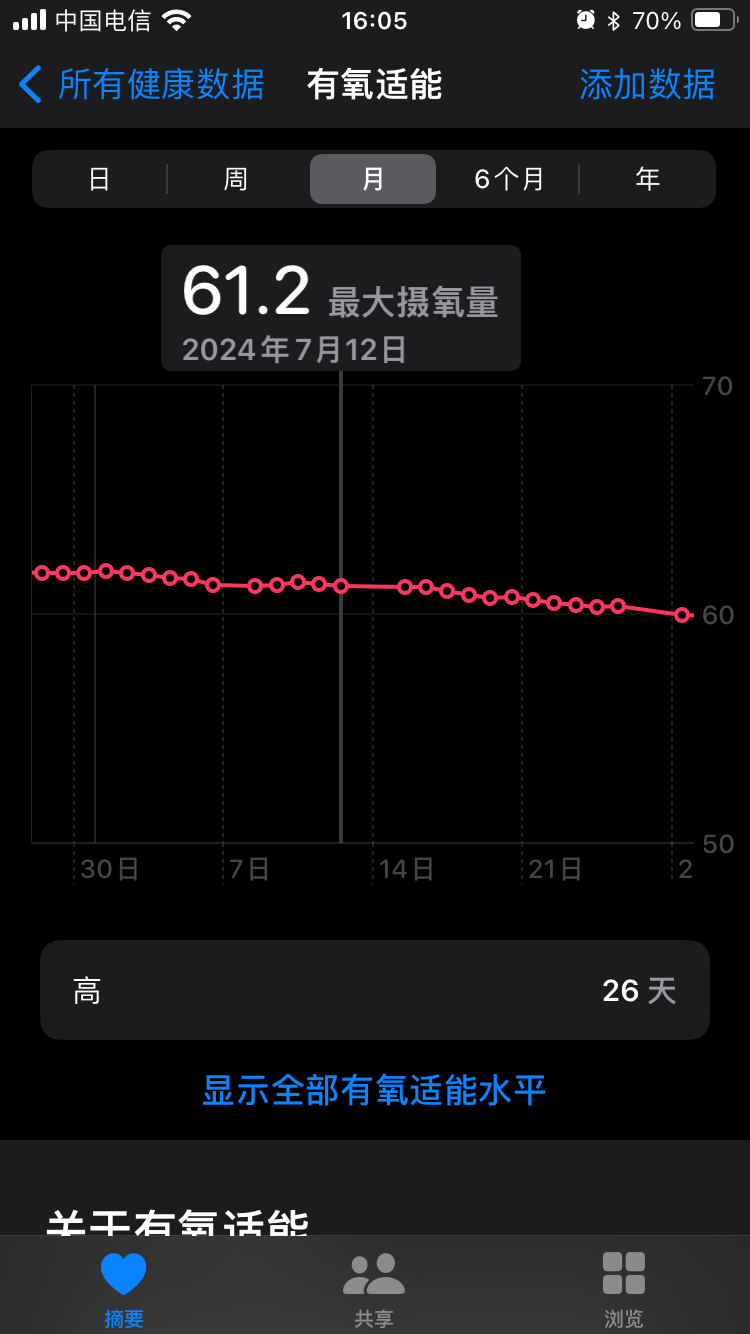Open 显示全部有氧适能水平 link

(x=374, y=1090)
